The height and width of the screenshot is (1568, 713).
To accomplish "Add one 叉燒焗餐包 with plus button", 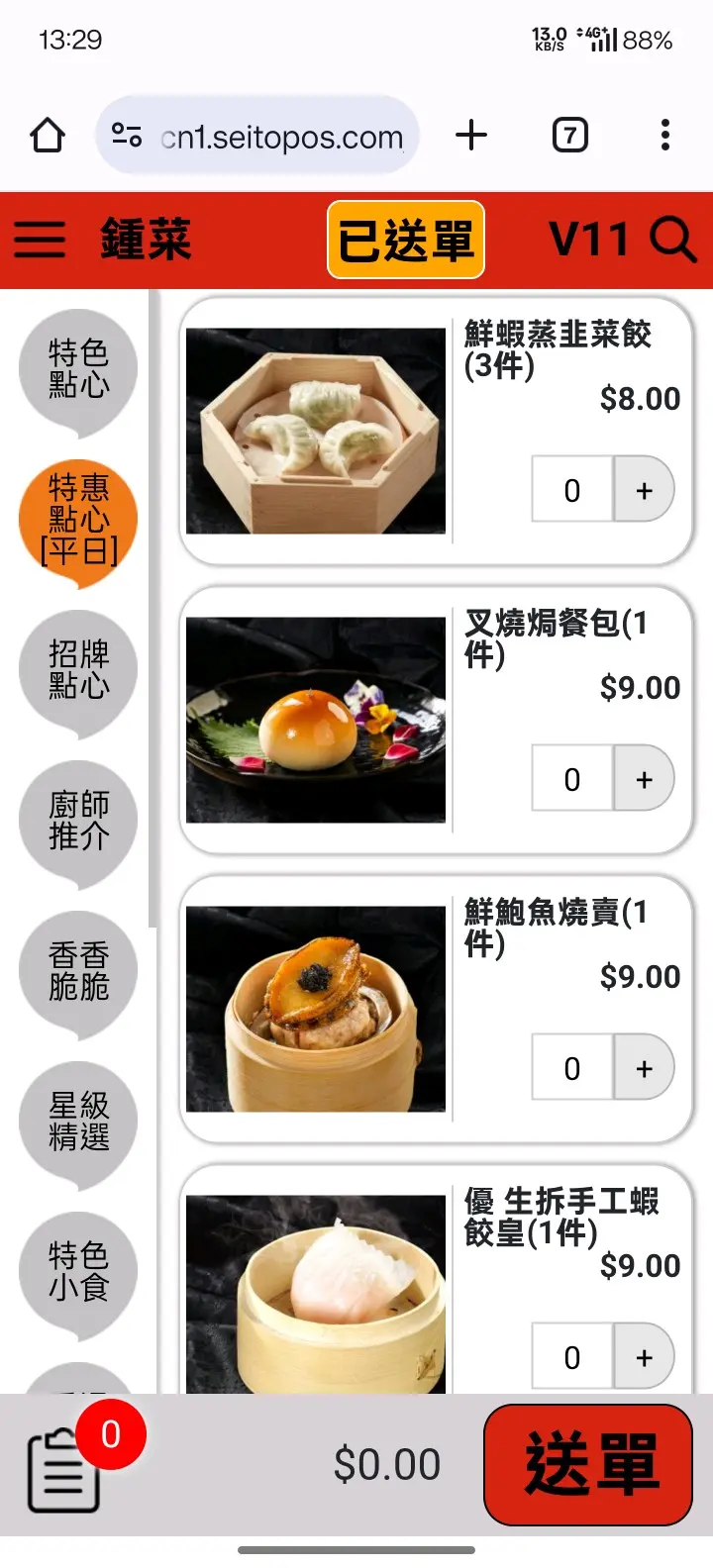I will coord(644,779).
